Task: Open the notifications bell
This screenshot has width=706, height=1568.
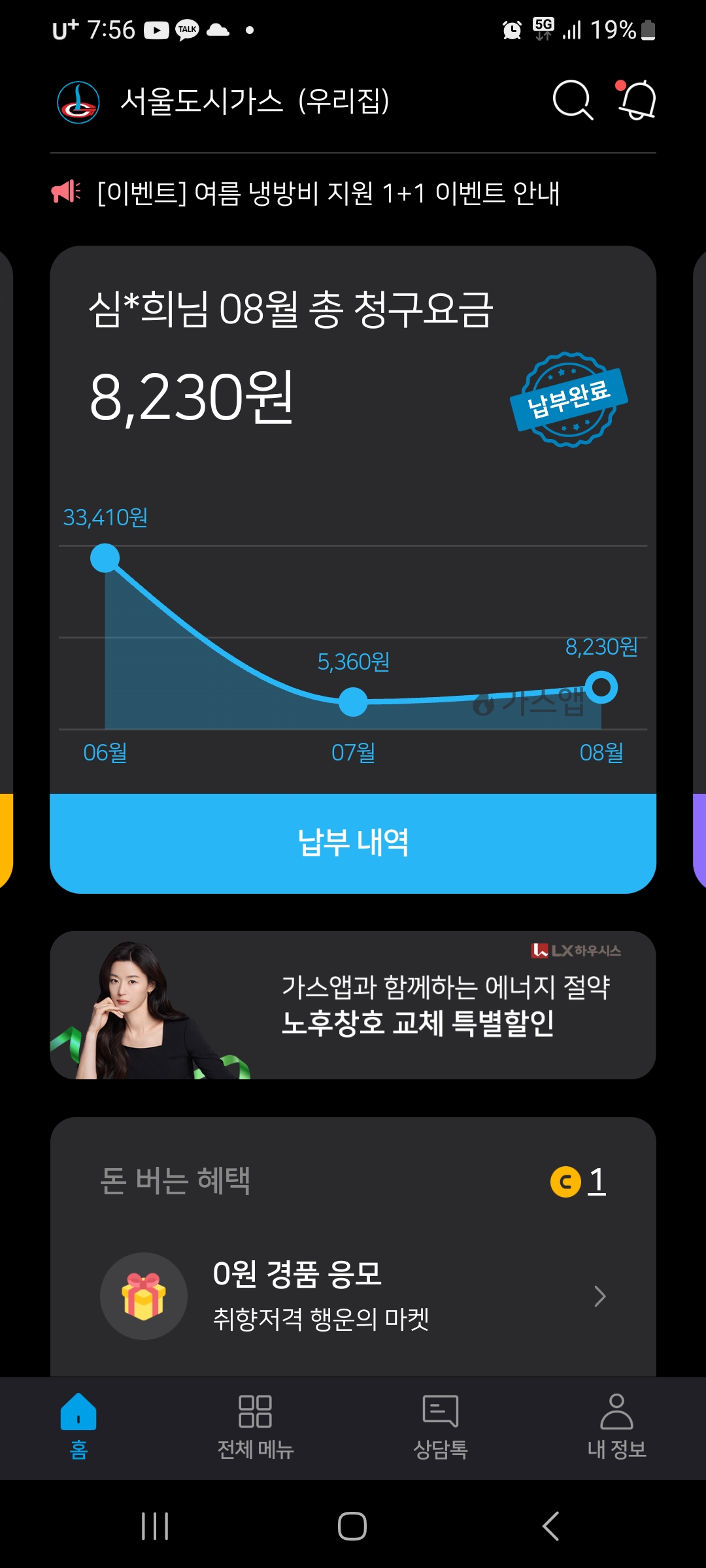Action: pyautogui.click(x=637, y=101)
